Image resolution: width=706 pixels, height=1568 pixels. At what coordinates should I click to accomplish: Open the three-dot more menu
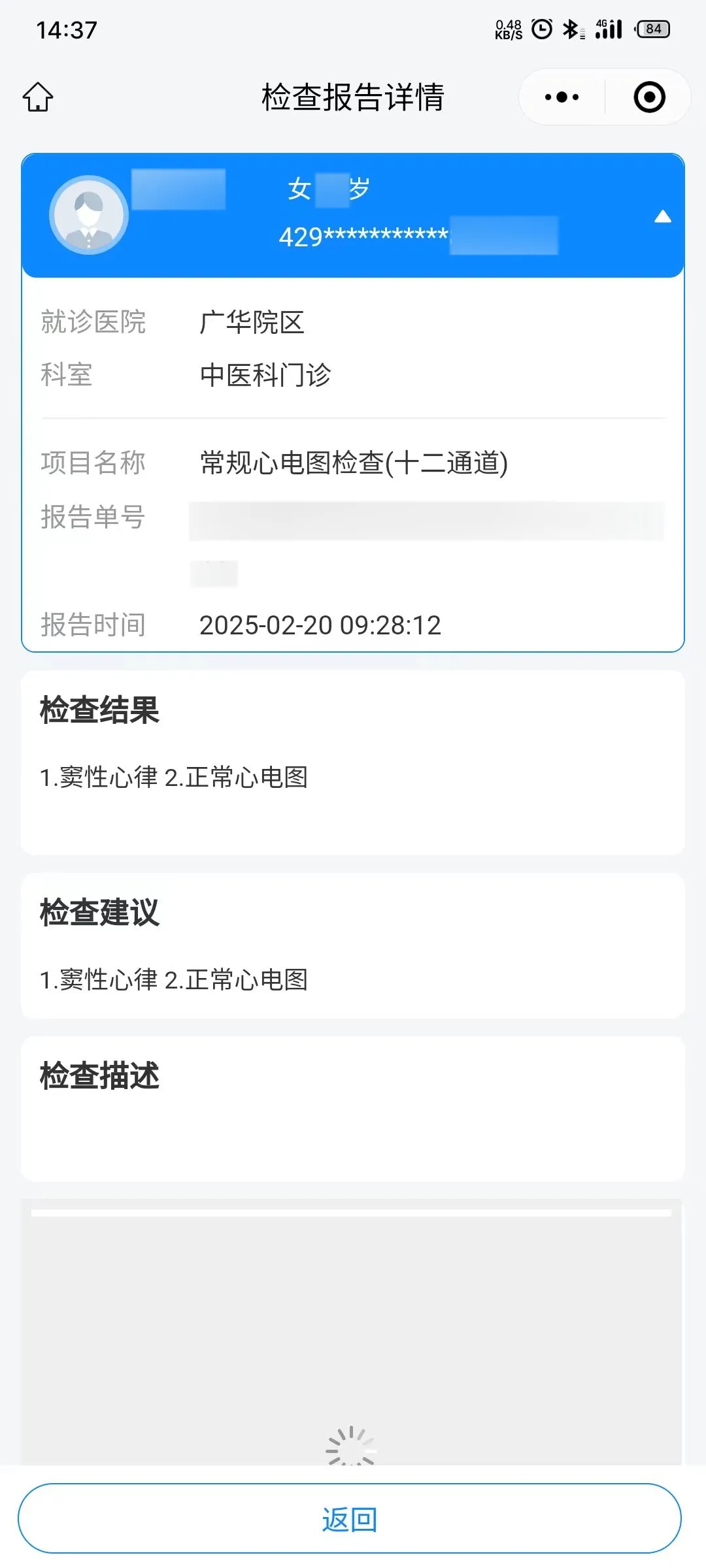coord(562,97)
